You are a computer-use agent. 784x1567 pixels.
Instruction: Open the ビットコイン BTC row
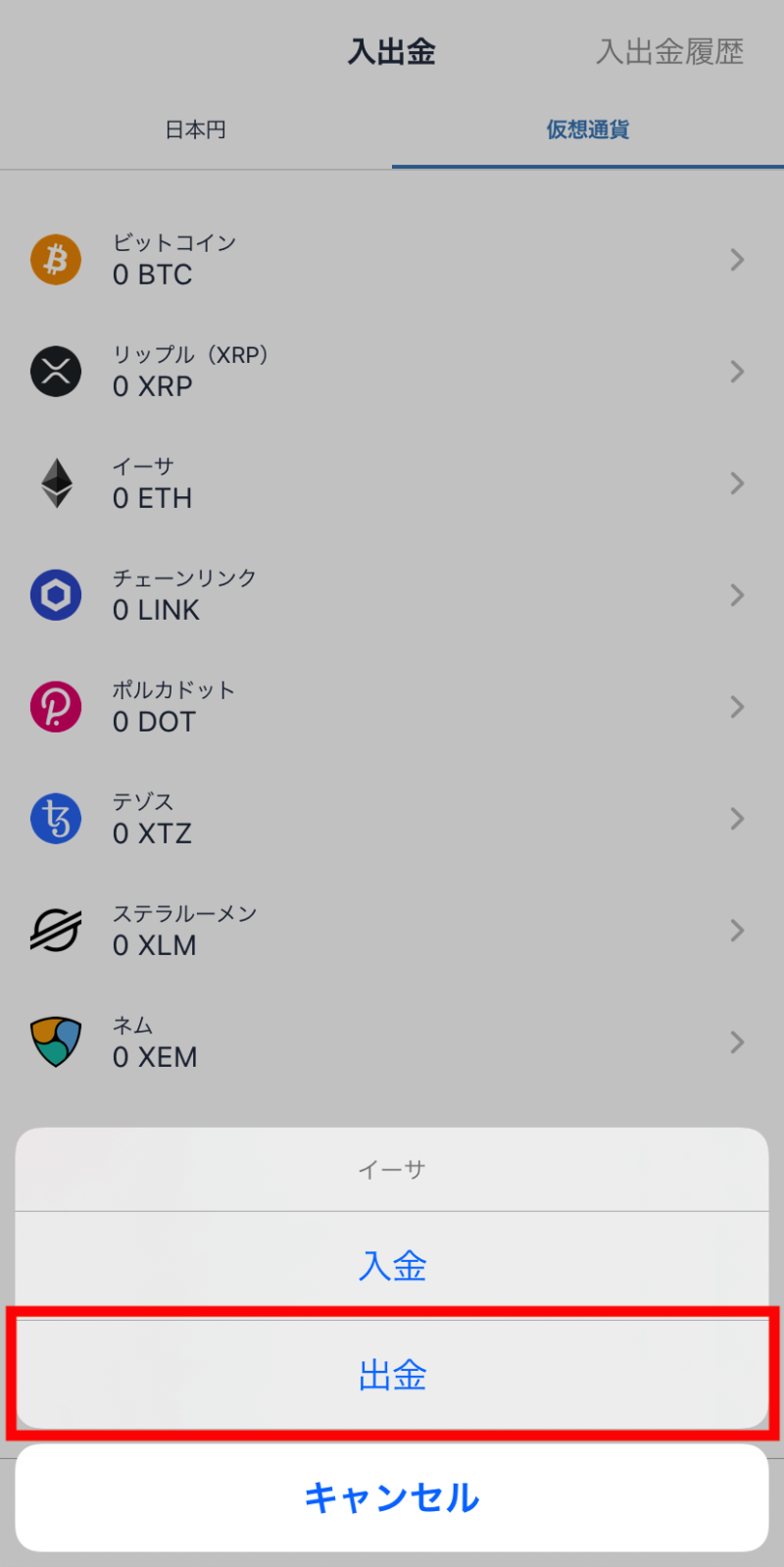tap(392, 260)
